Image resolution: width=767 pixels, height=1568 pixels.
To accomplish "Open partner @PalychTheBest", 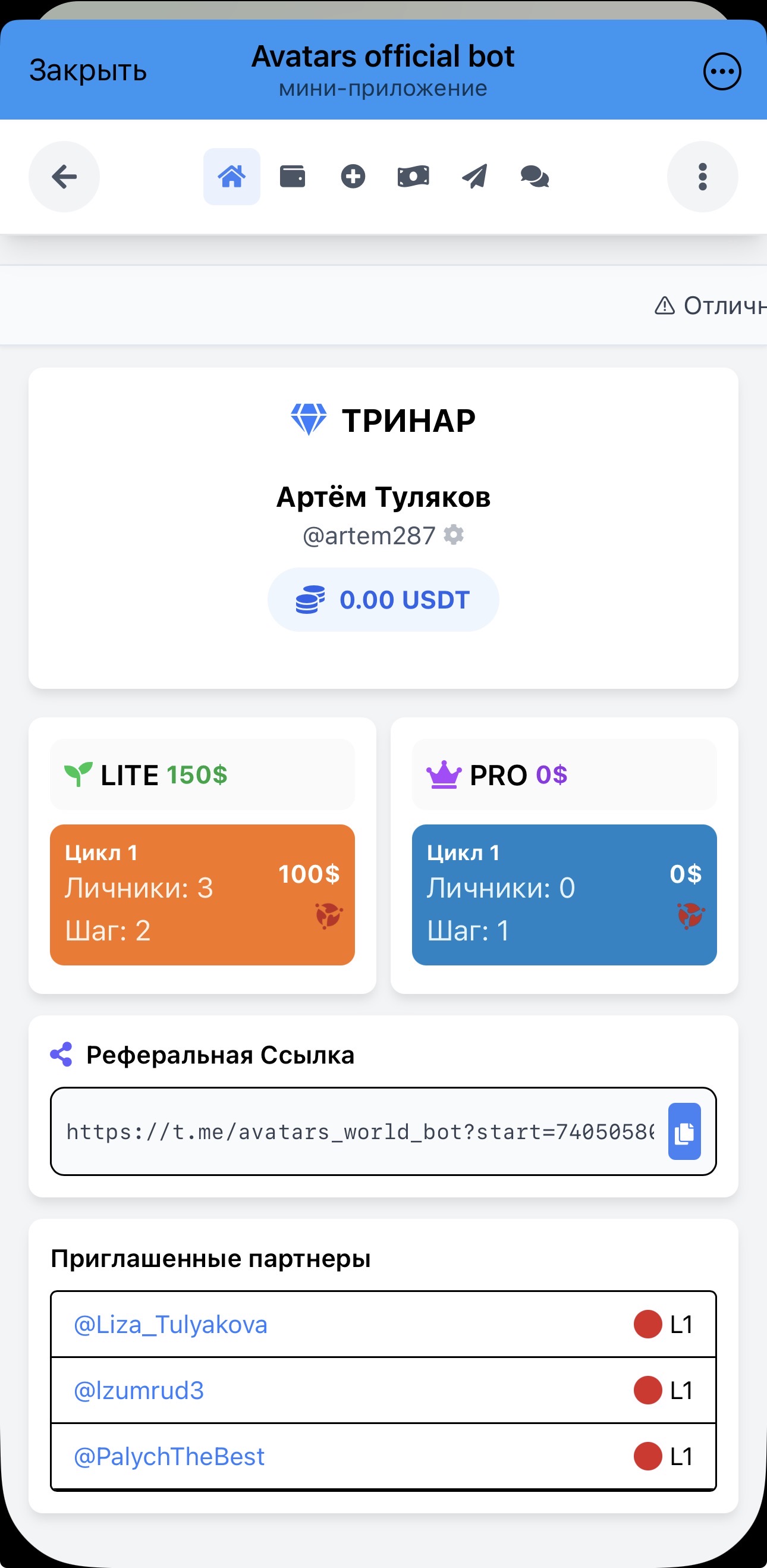I will click(x=169, y=1457).
